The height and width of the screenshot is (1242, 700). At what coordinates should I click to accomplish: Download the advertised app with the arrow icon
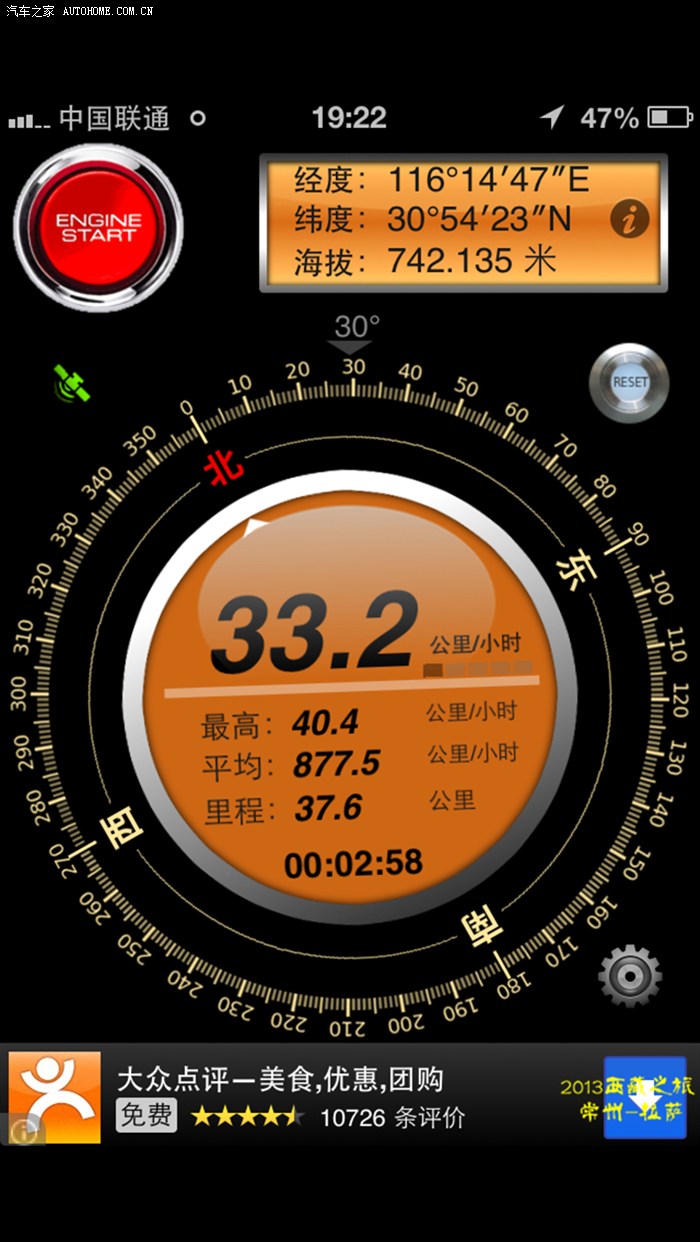[645, 1097]
